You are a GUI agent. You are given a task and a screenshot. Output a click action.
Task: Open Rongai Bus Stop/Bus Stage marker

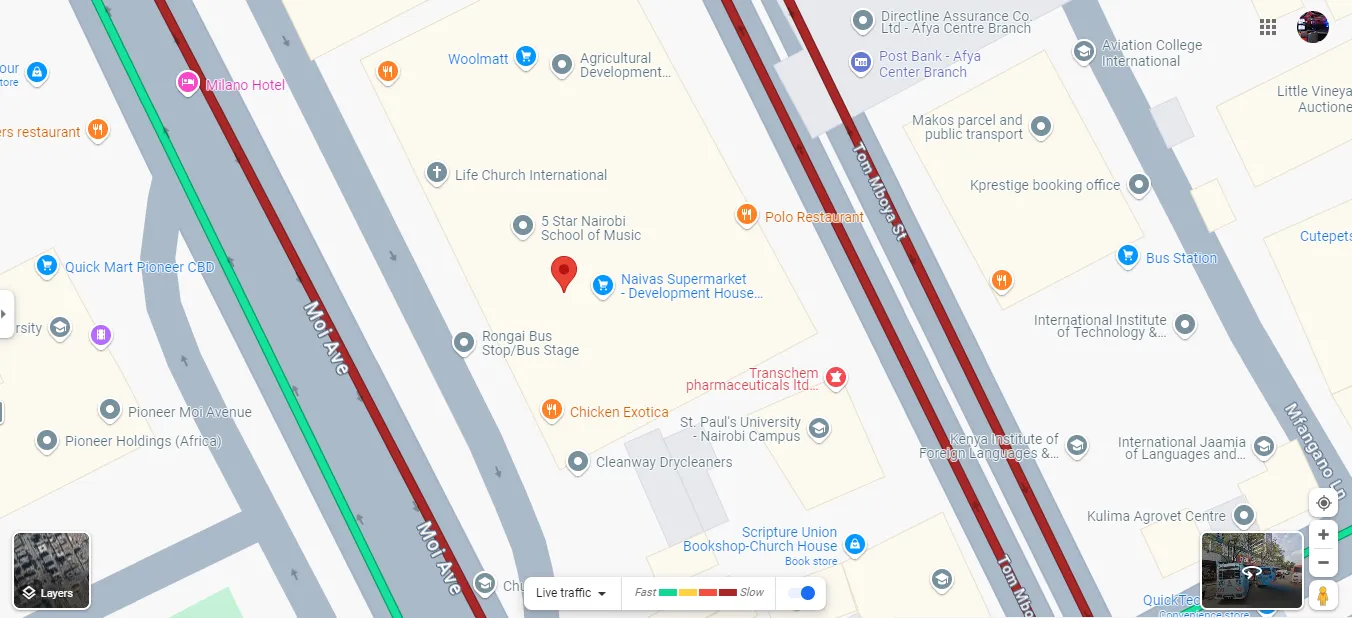click(x=463, y=343)
